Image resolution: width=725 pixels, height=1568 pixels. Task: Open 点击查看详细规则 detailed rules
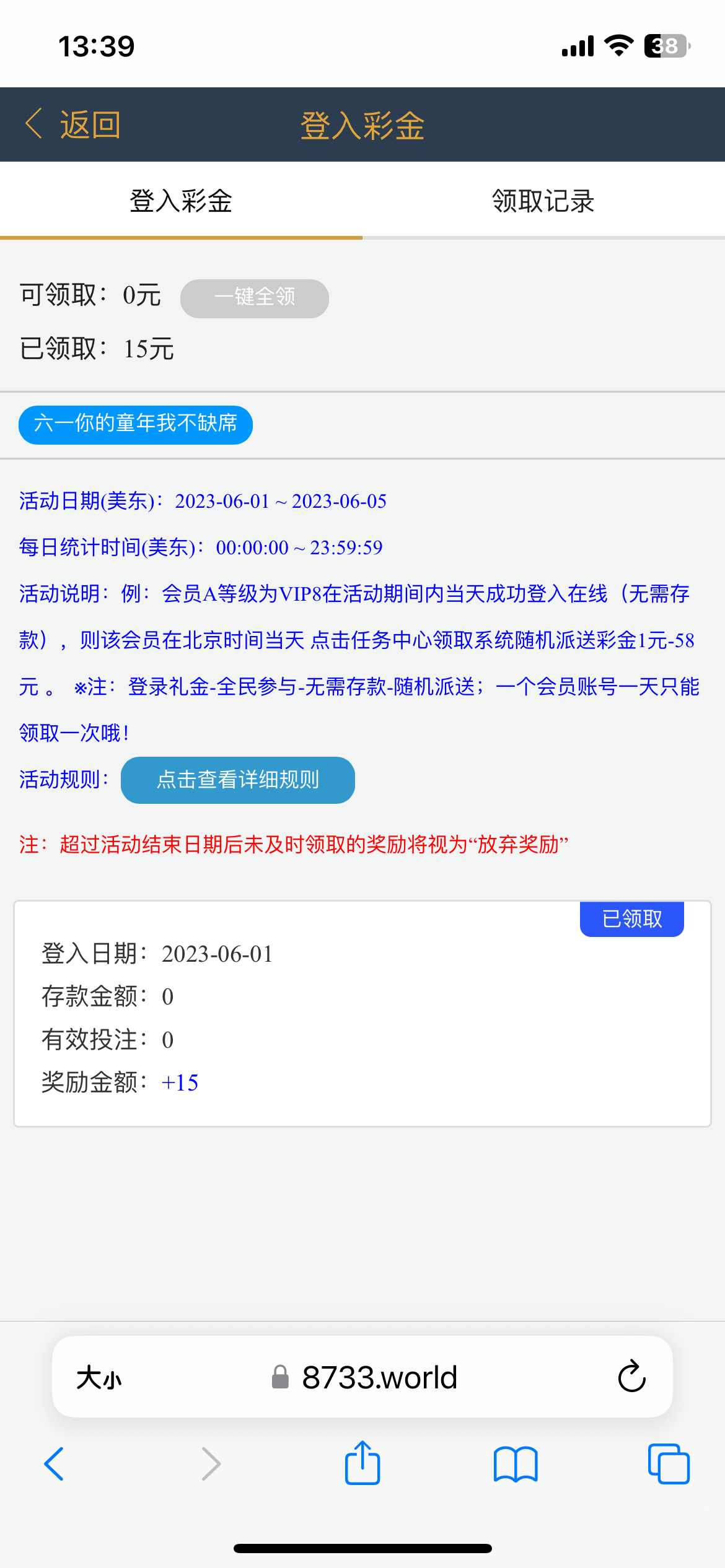click(237, 780)
